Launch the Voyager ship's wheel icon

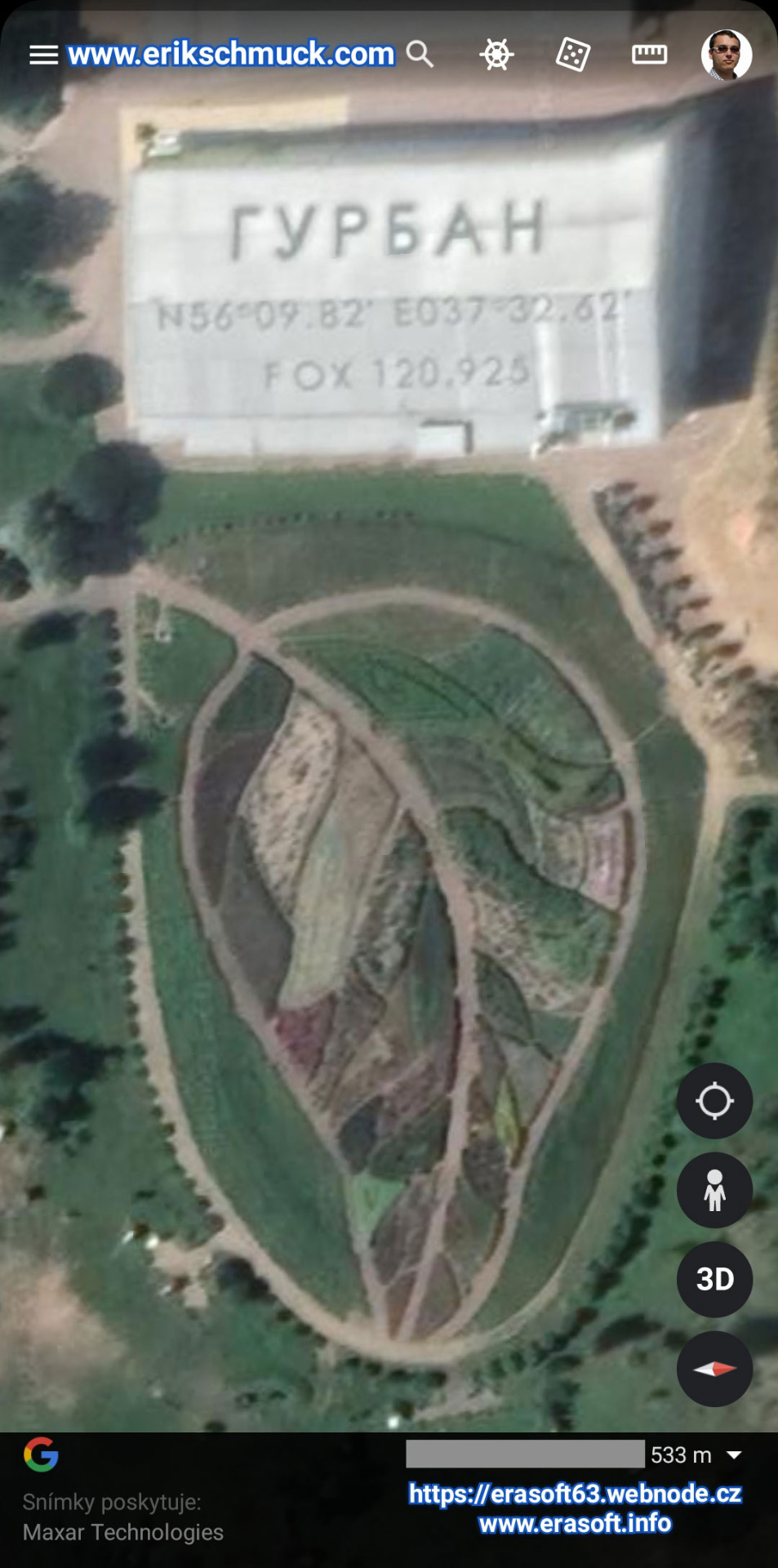pos(496,55)
